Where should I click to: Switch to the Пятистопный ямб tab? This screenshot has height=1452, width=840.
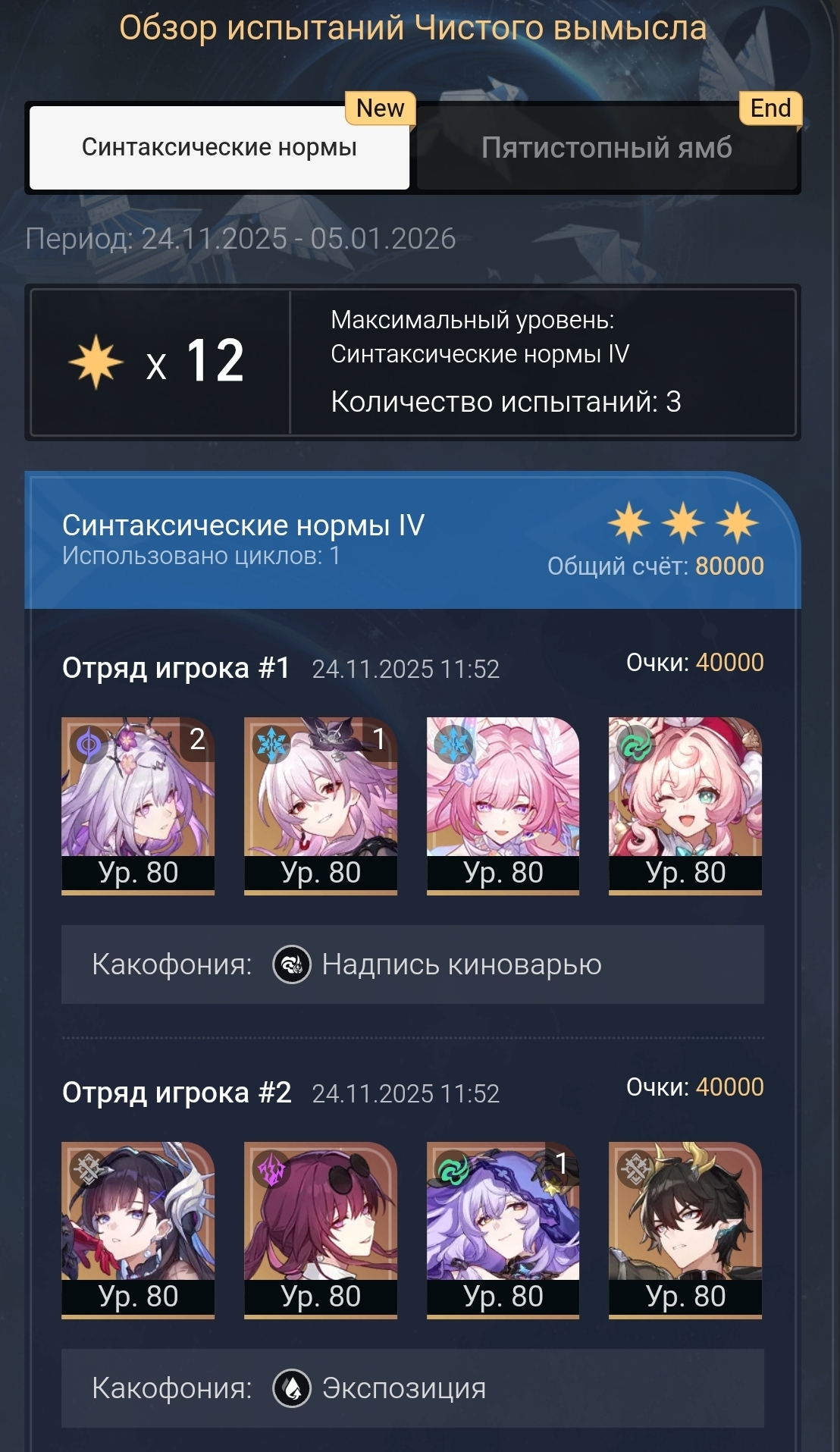coord(606,147)
